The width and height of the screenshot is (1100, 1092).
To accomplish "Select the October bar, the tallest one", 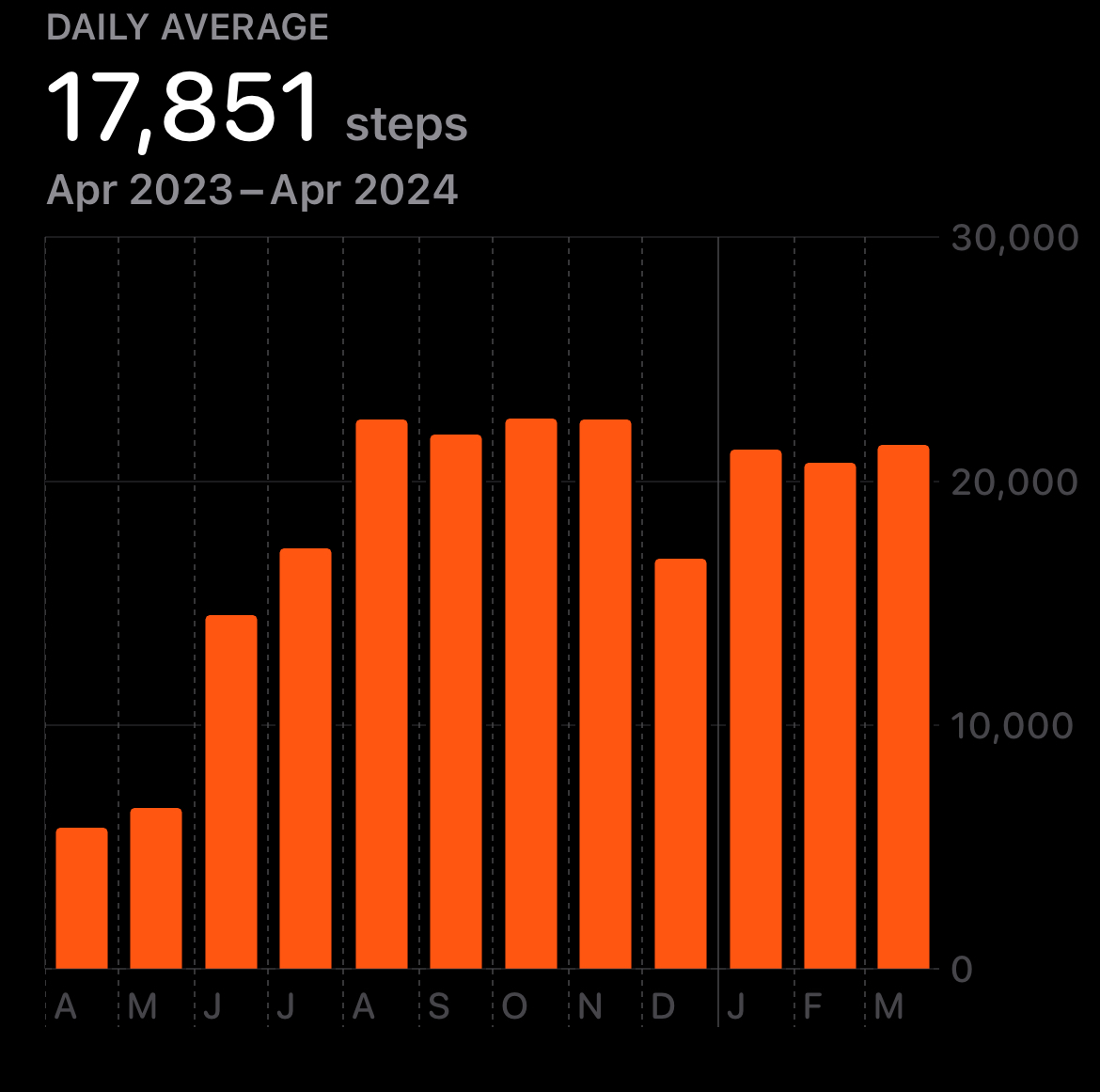I will tap(531, 693).
